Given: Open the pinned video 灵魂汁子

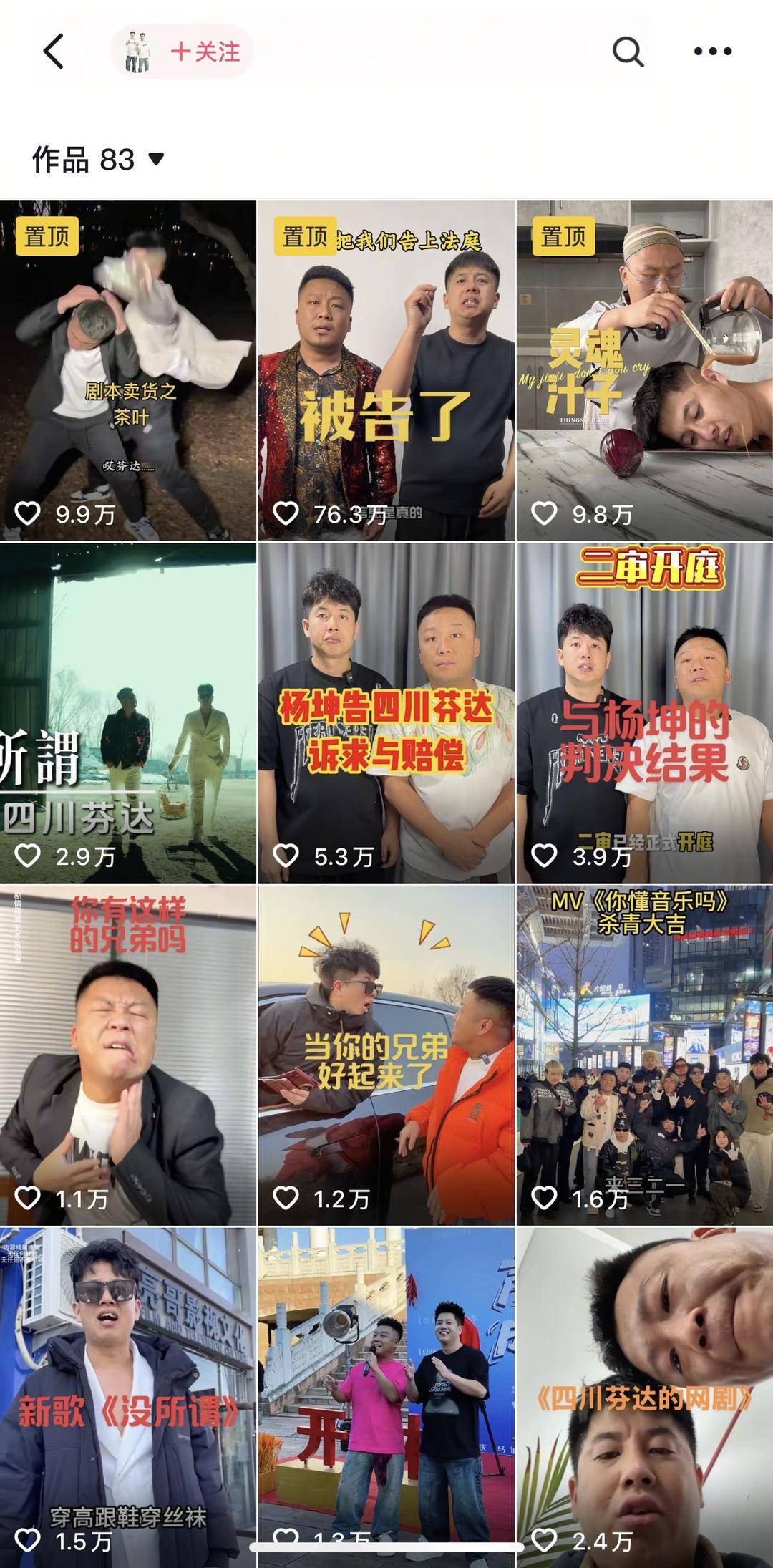Looking at the screenshot, I should [x=644, y=370].
